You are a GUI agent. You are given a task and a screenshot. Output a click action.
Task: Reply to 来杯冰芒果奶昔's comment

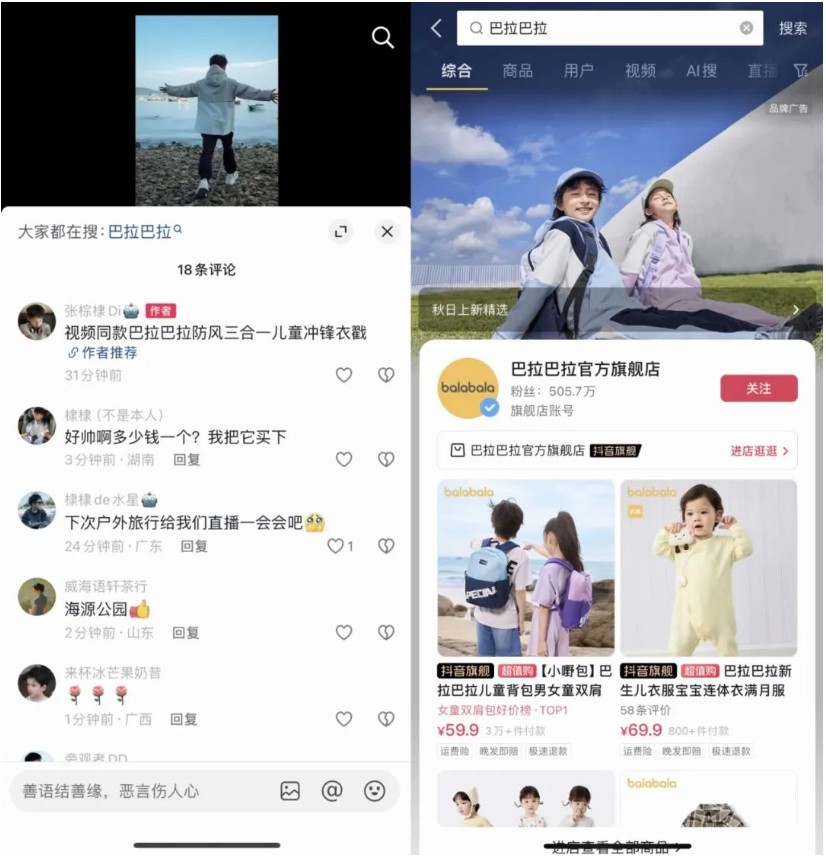183,719
